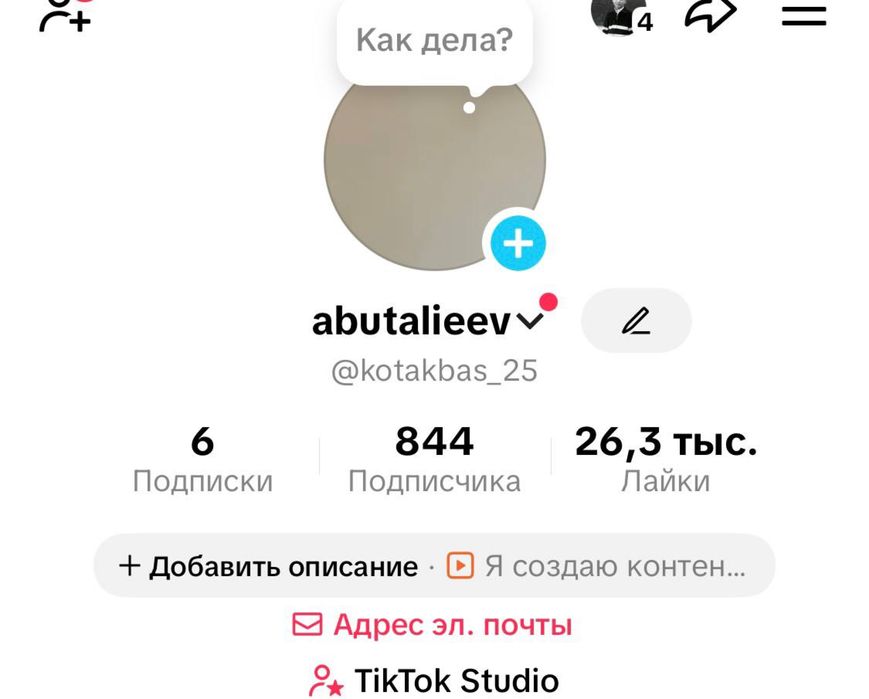This screenshot has width=869, height=699.
Task: Expand the abutalieev account switcher
Action: [x=427, y=321]
